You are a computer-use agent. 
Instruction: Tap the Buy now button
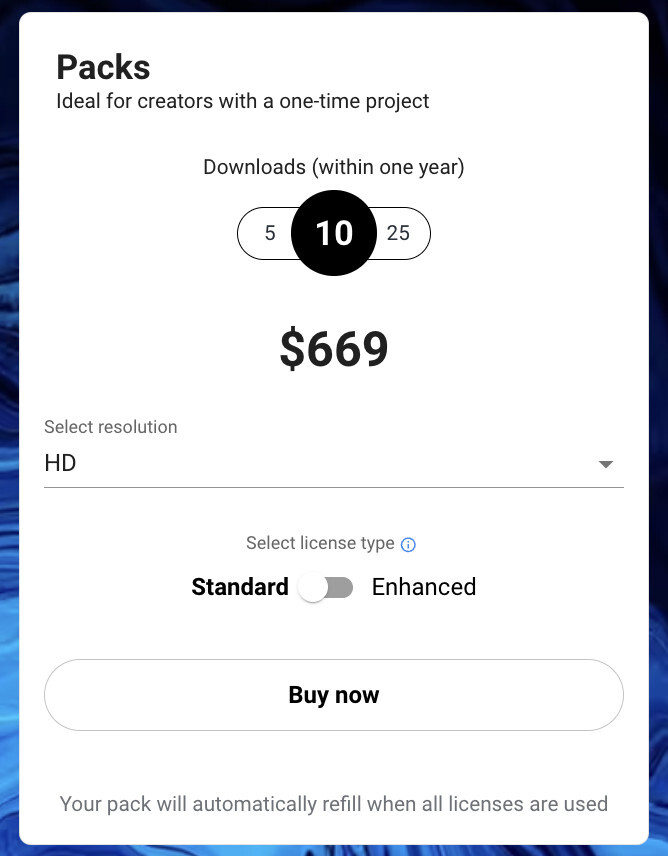(333, 695)
